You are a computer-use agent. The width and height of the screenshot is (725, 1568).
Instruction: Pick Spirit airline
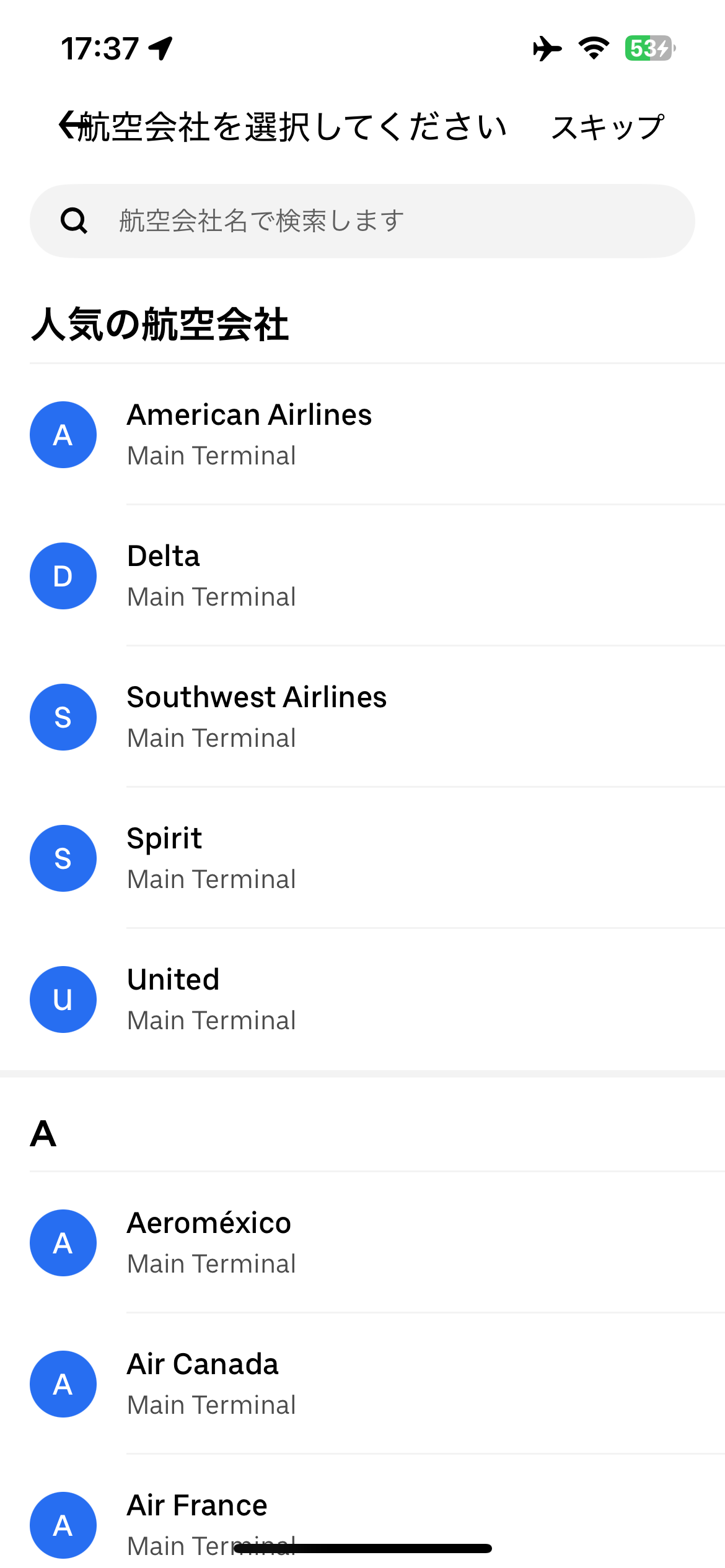tap(362, 858)
